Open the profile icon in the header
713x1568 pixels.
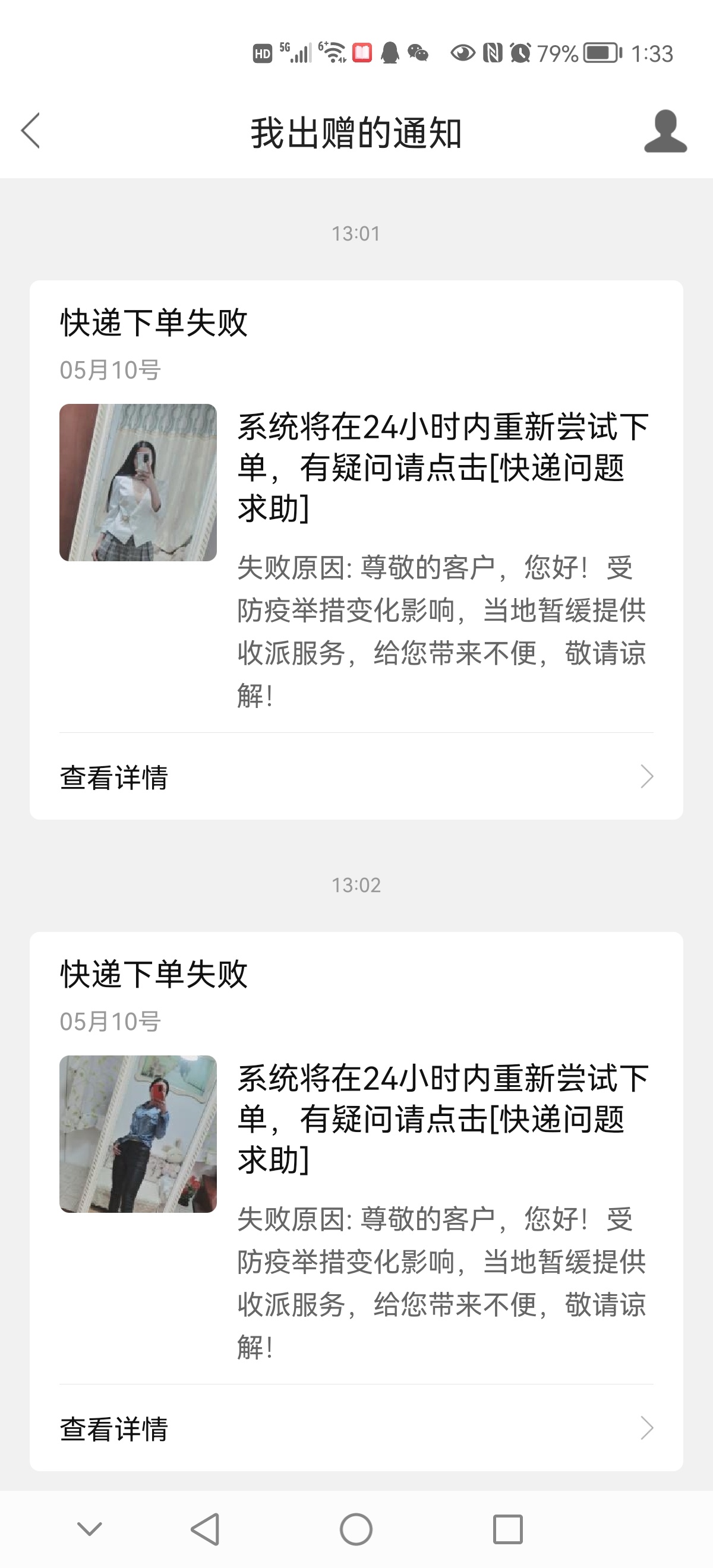point(665,131)
